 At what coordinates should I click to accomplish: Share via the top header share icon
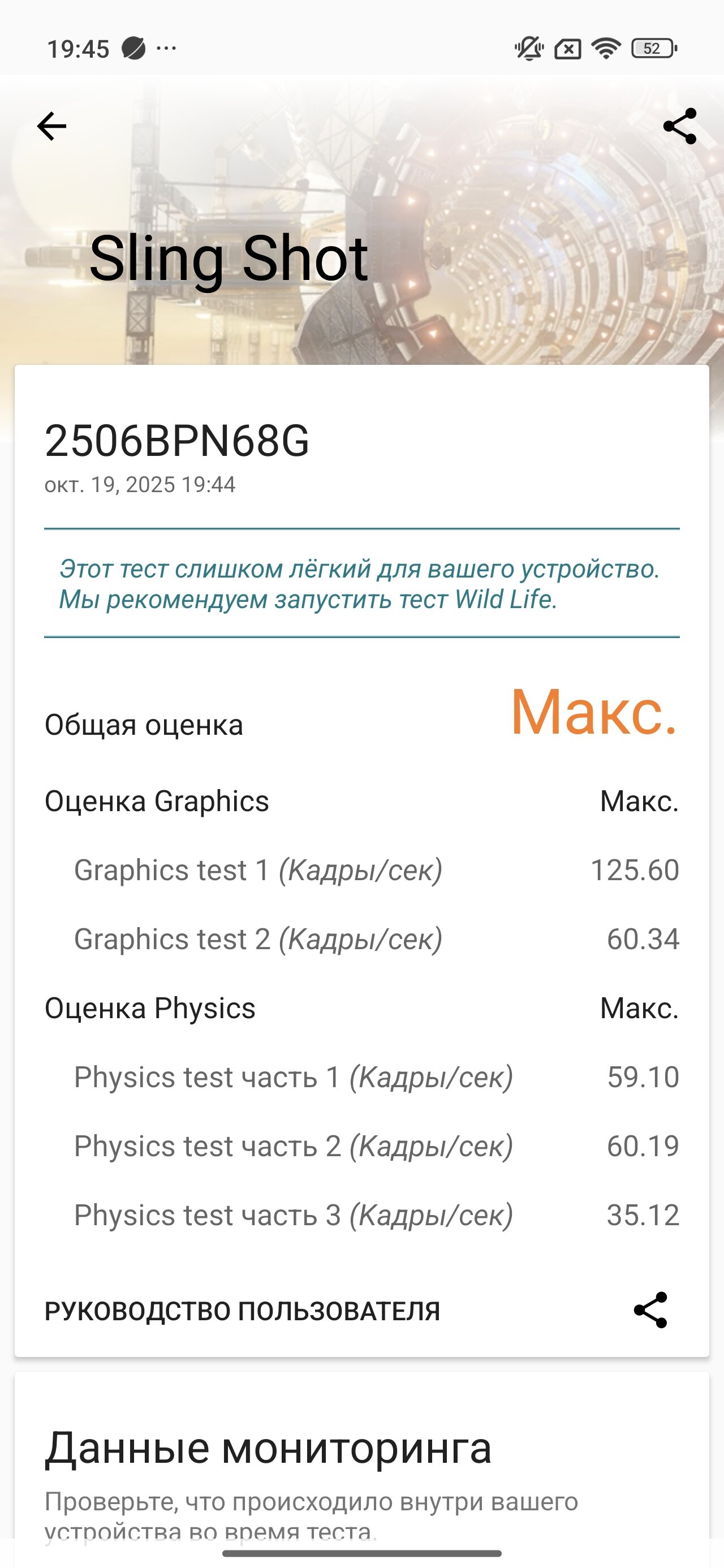tap(679, 127)
